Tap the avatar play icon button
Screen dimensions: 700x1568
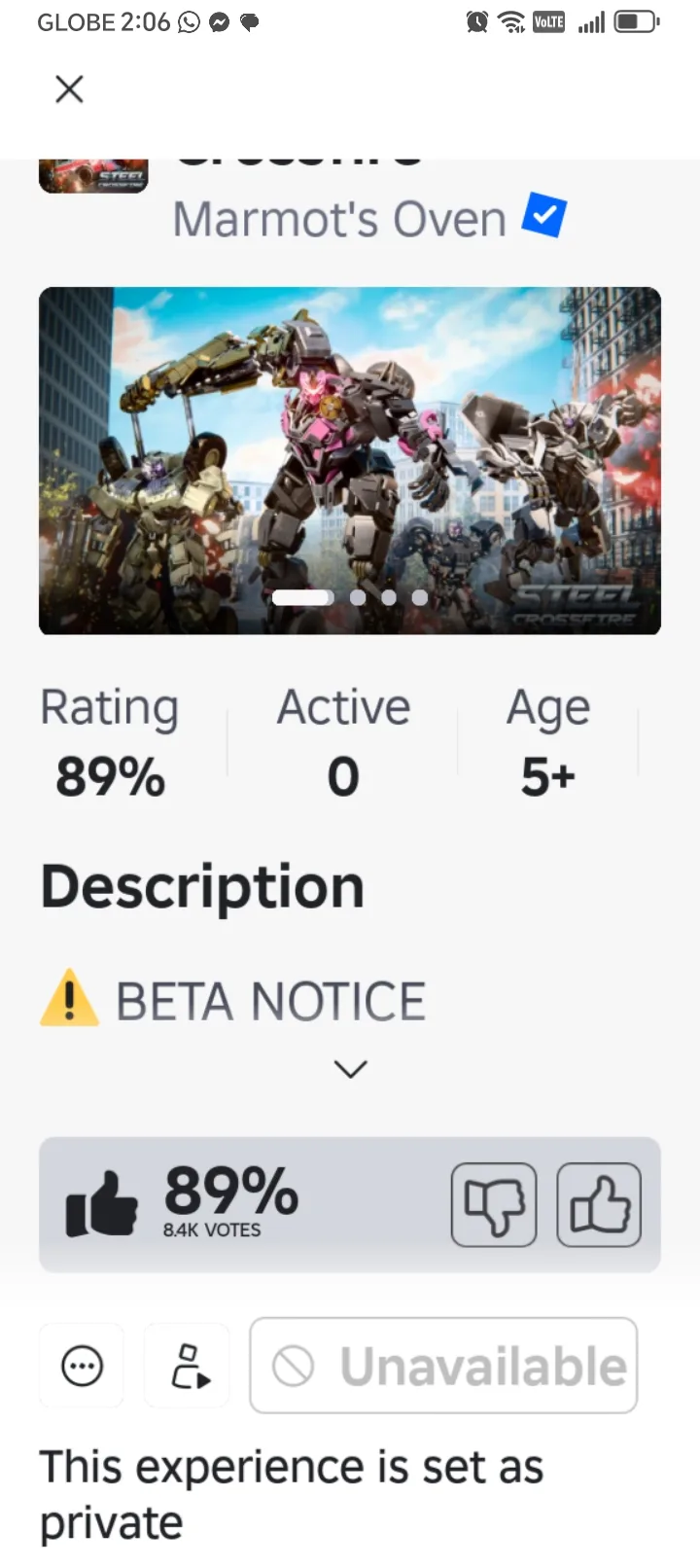tap(188, 1366)
